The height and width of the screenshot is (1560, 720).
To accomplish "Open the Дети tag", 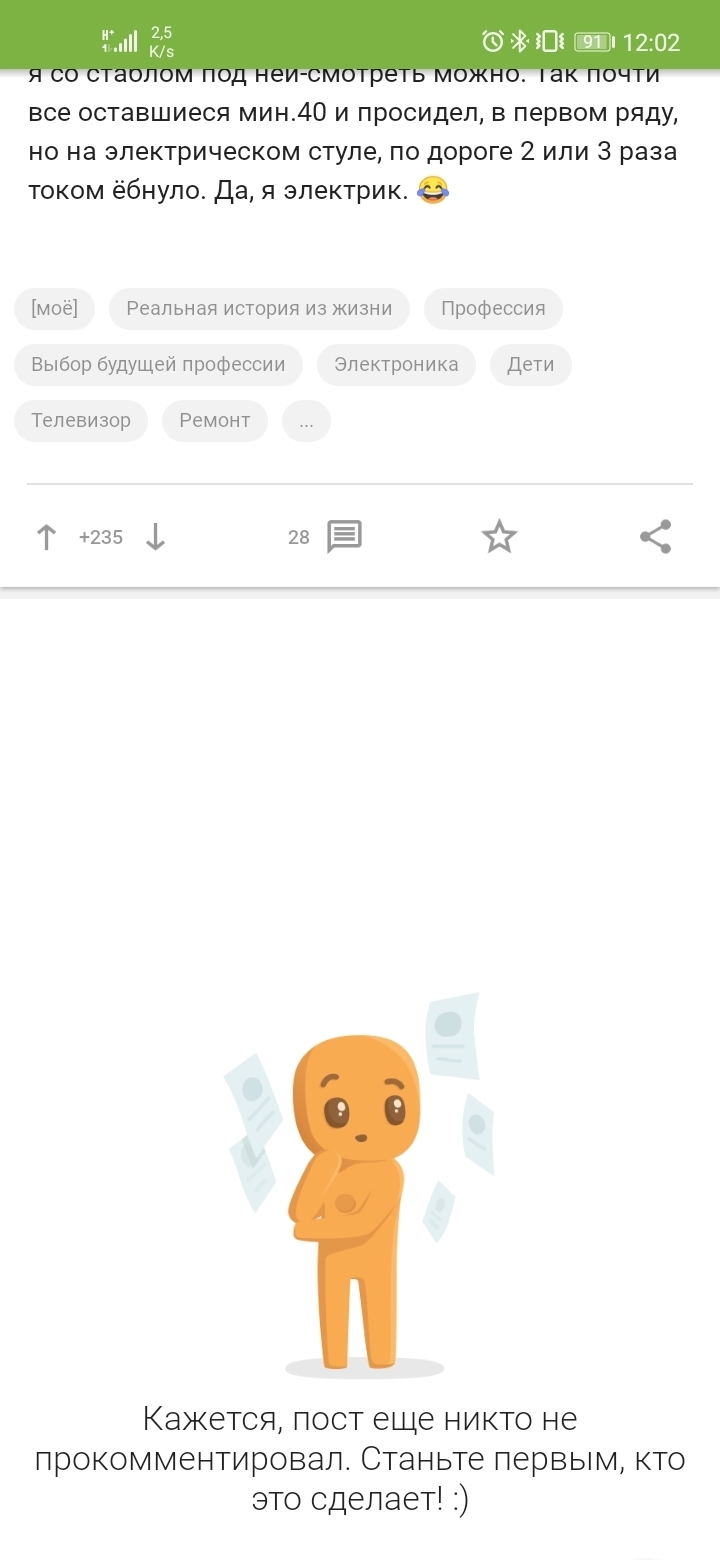I will tap(530, 364).
